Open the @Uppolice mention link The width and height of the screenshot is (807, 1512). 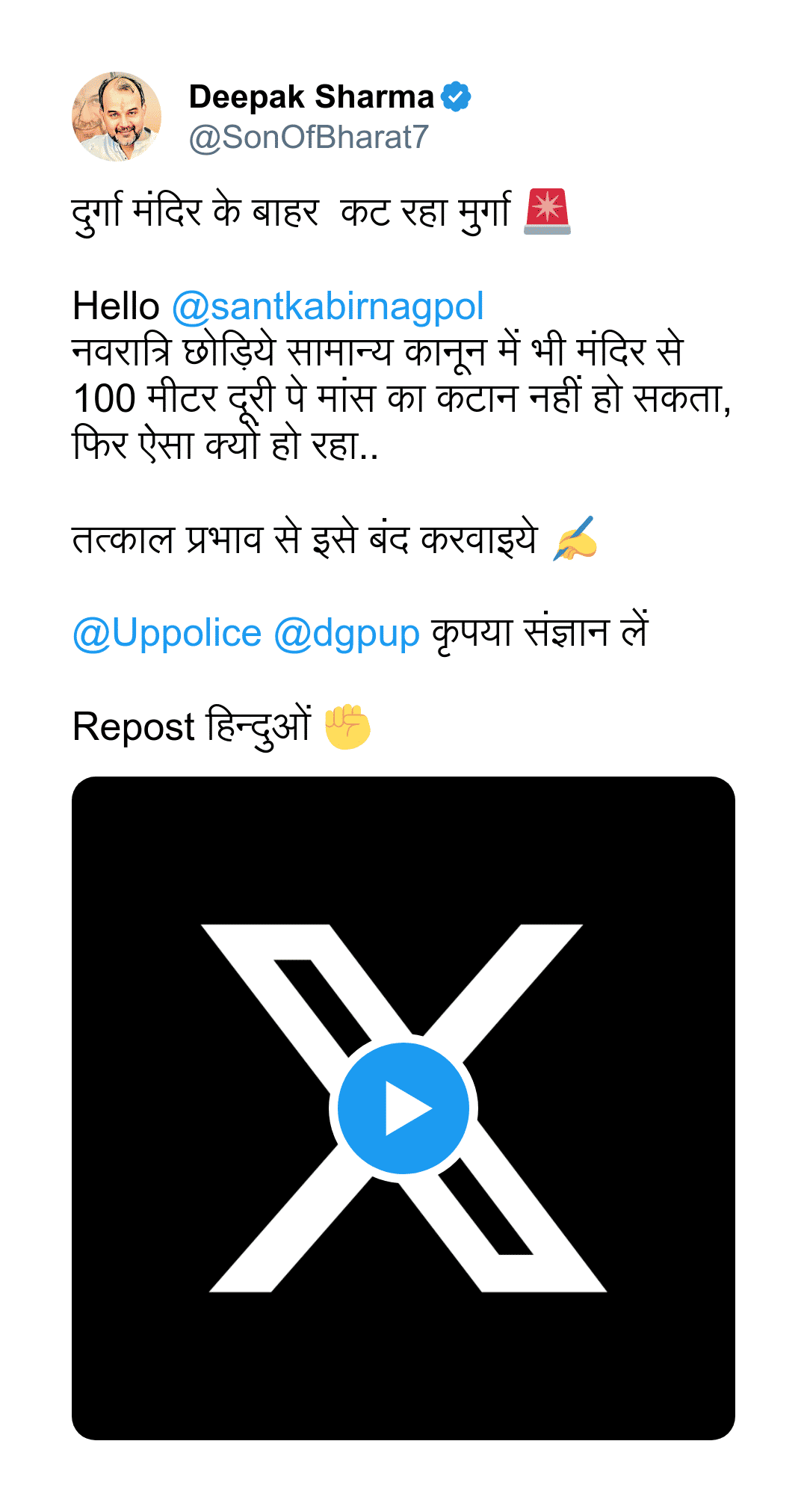click(167, 633)
